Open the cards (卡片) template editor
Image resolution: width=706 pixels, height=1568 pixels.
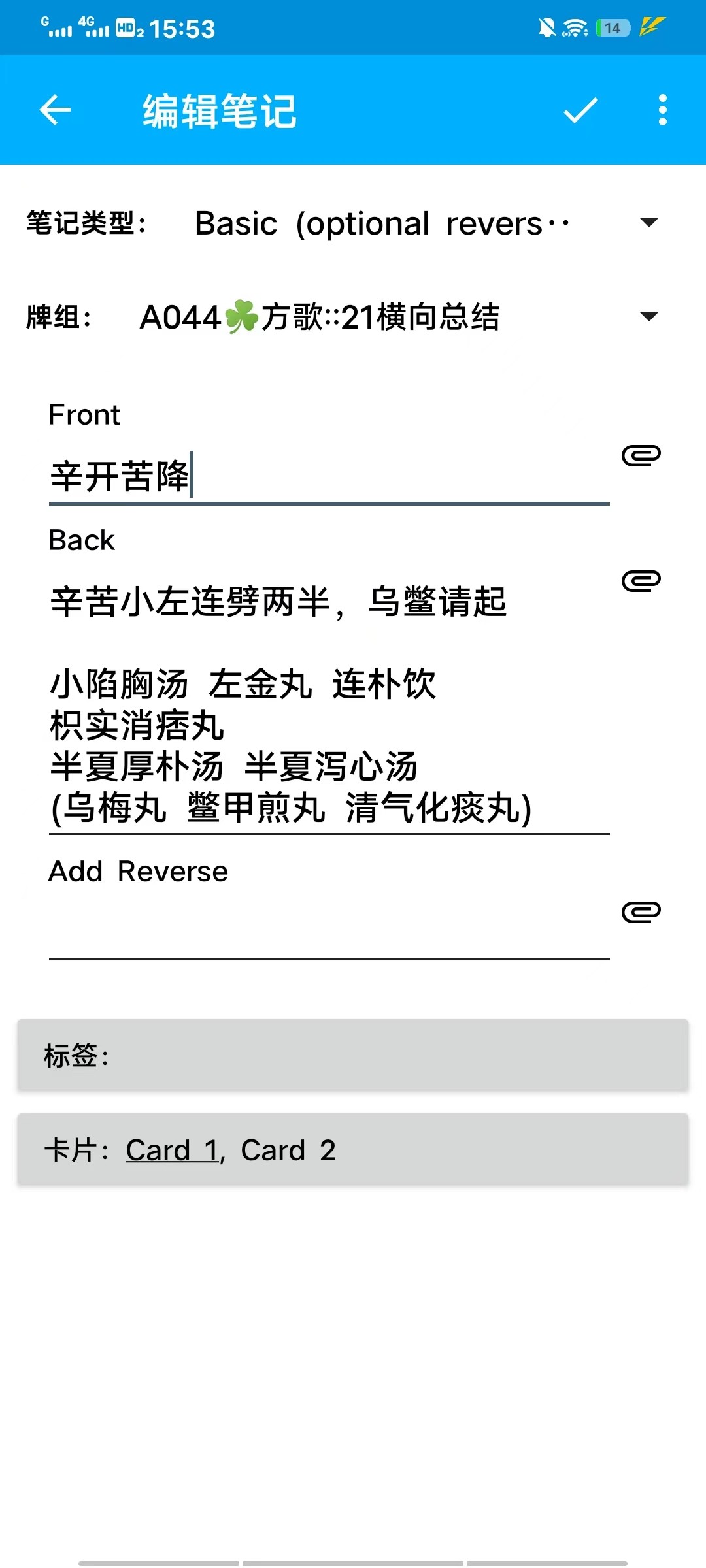[x=353, y=1149]
